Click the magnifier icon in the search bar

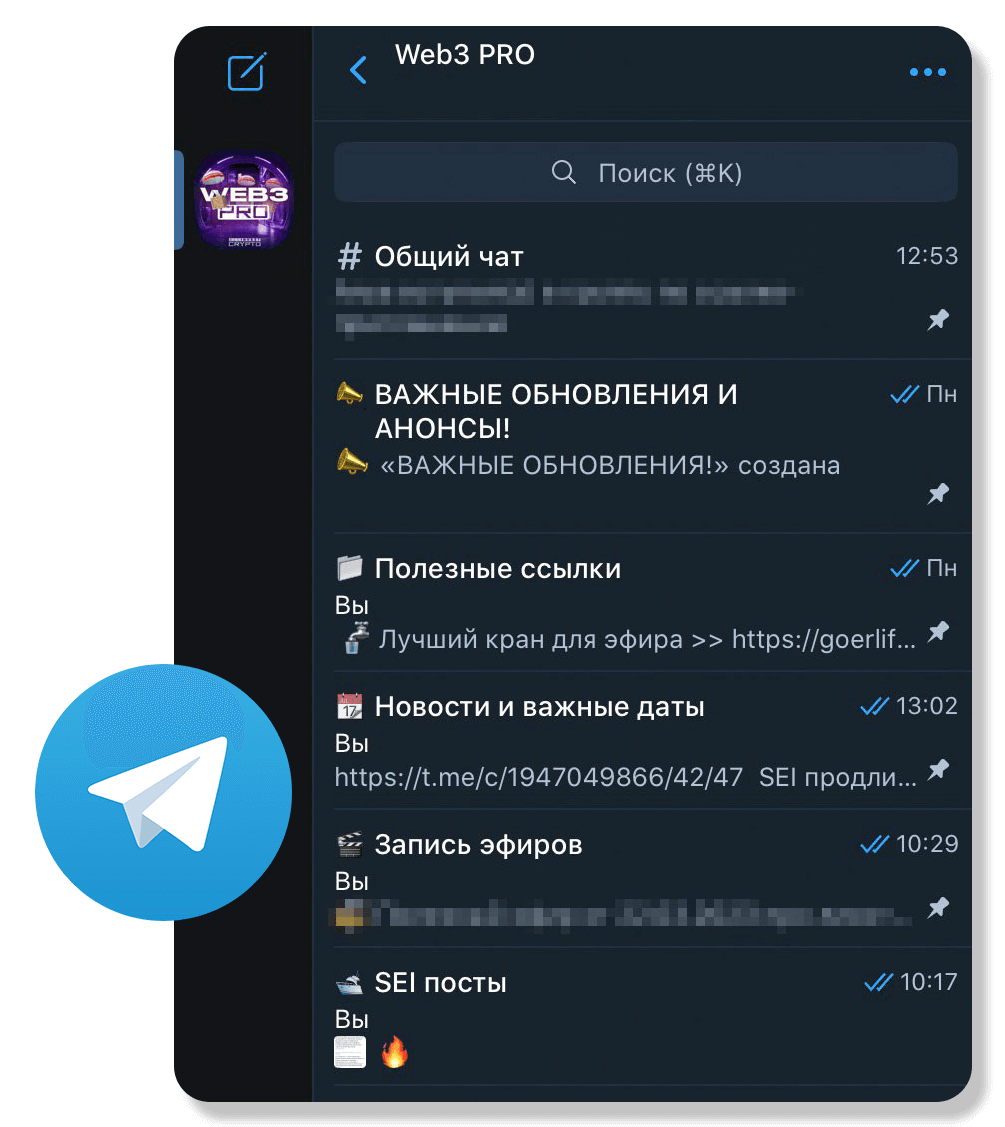563,172
